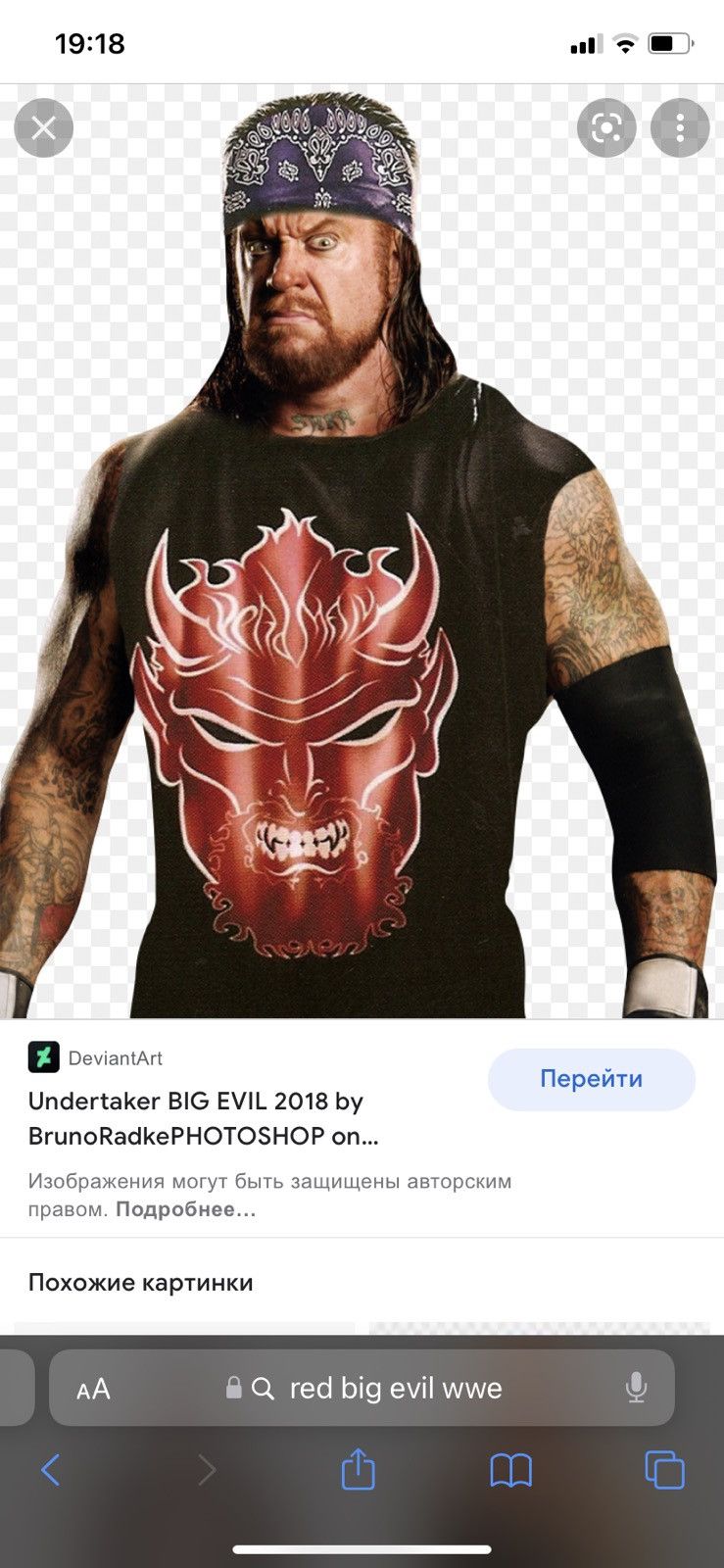Go back to the previous page
This screenshot has height=1568, width=724.
pos(51,1470)
